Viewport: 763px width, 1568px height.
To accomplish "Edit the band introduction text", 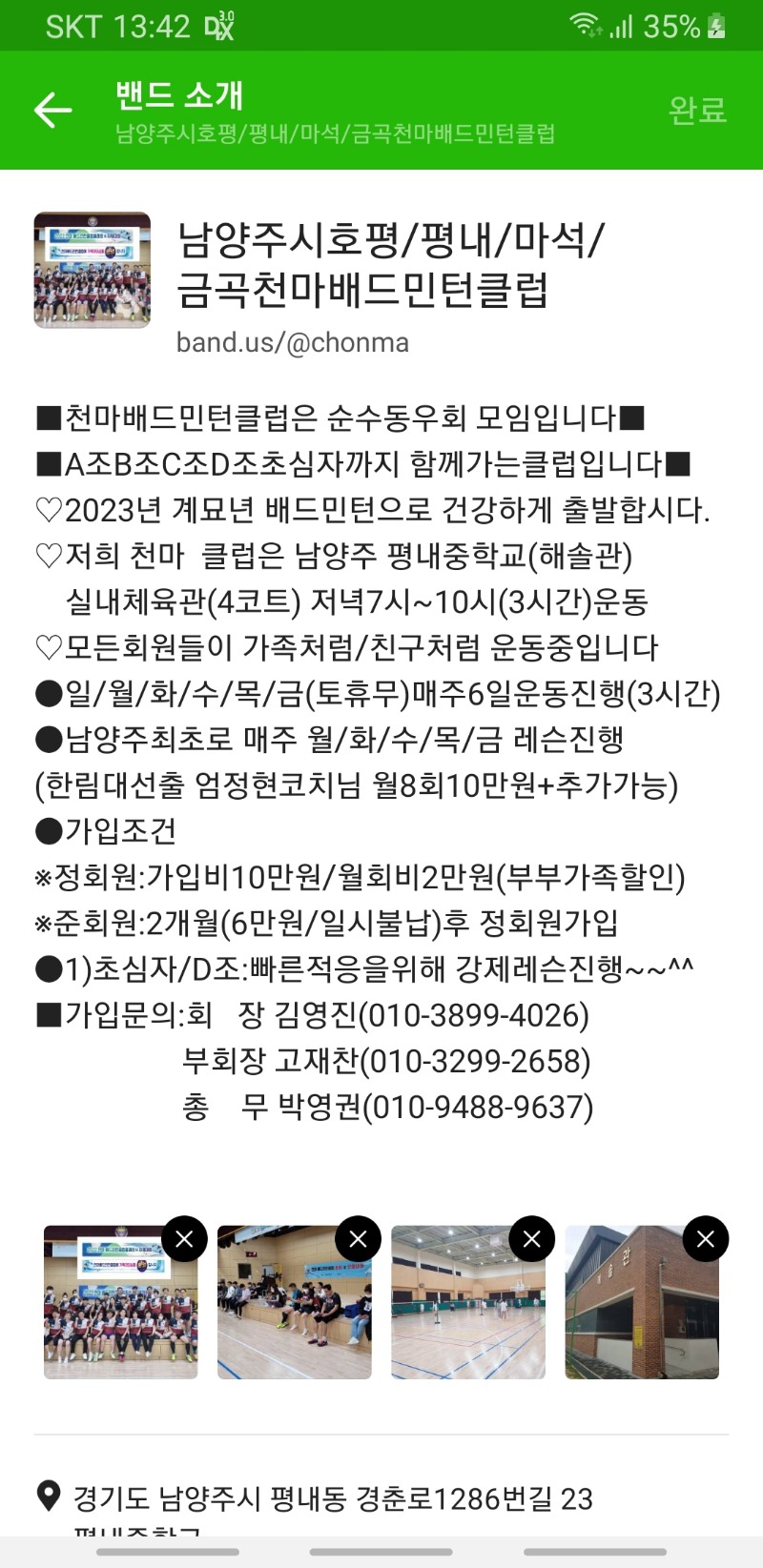I will (379, 762).
